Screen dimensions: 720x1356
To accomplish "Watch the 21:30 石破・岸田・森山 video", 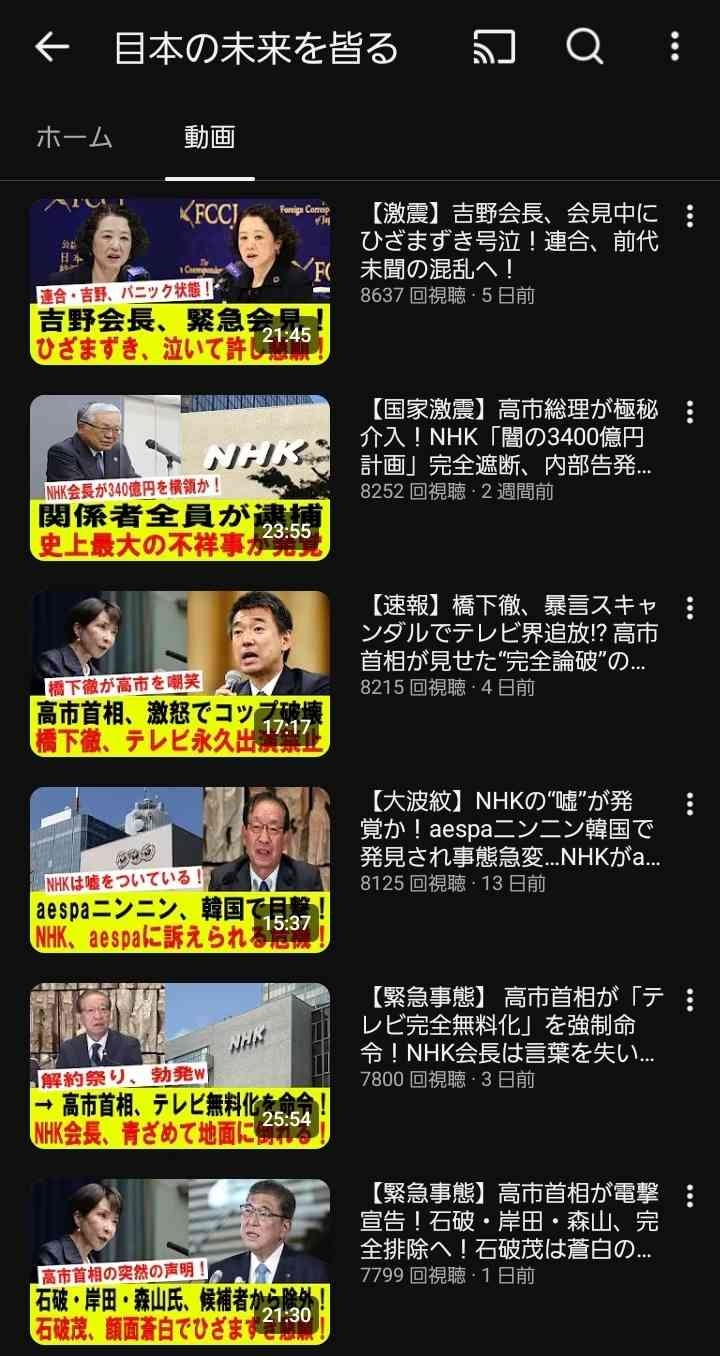I will (180, 1261).
